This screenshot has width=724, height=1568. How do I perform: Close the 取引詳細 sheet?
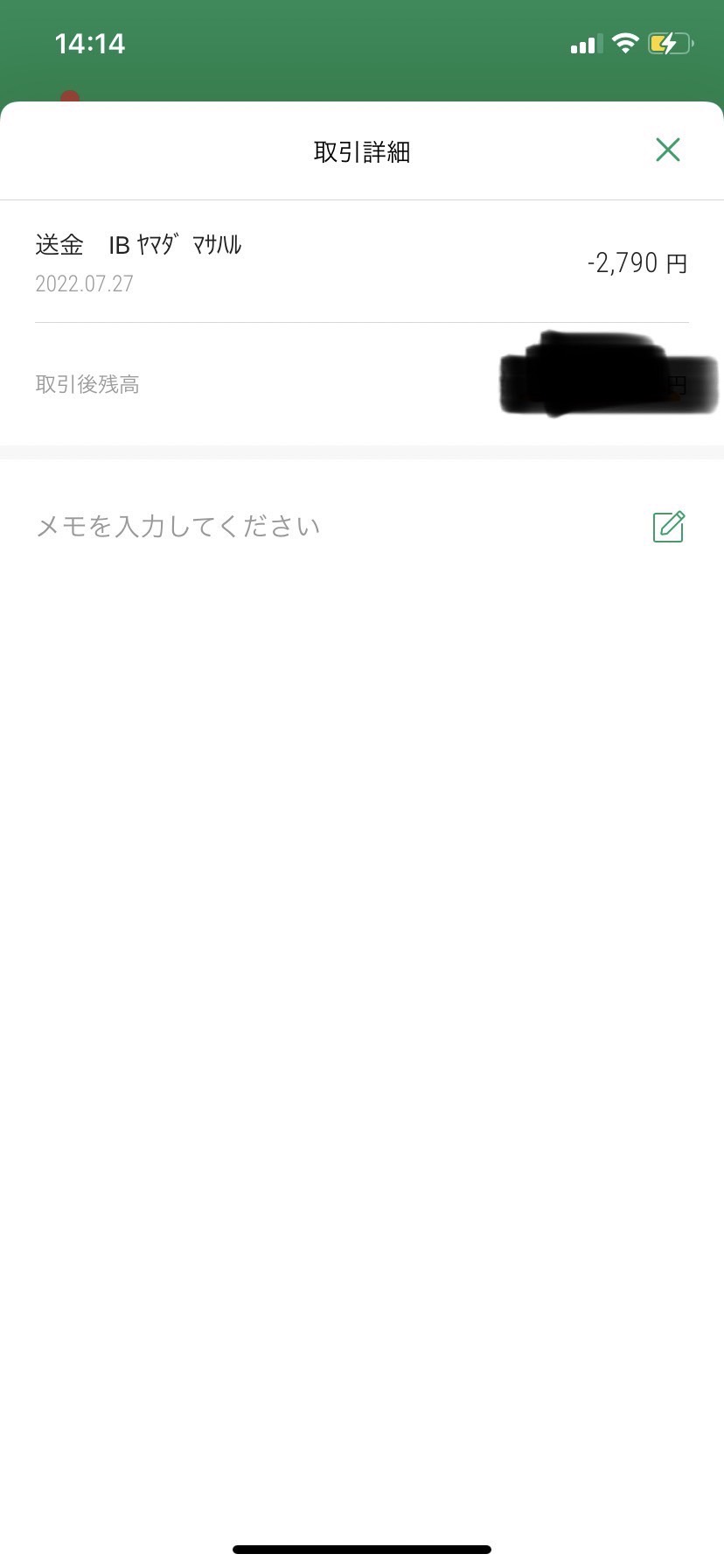(668, 150)
